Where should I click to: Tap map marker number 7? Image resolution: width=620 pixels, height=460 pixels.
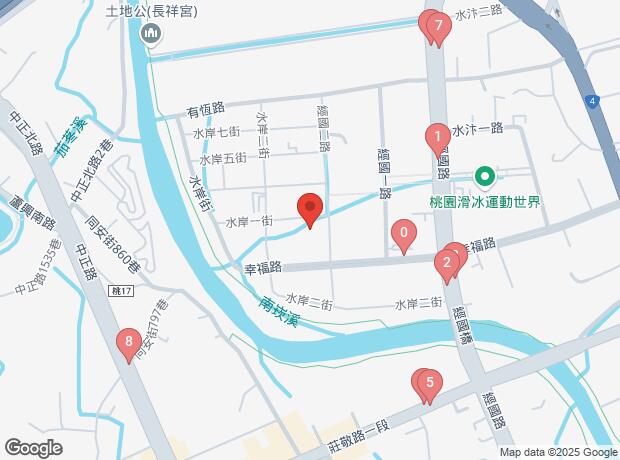[437, 25]
